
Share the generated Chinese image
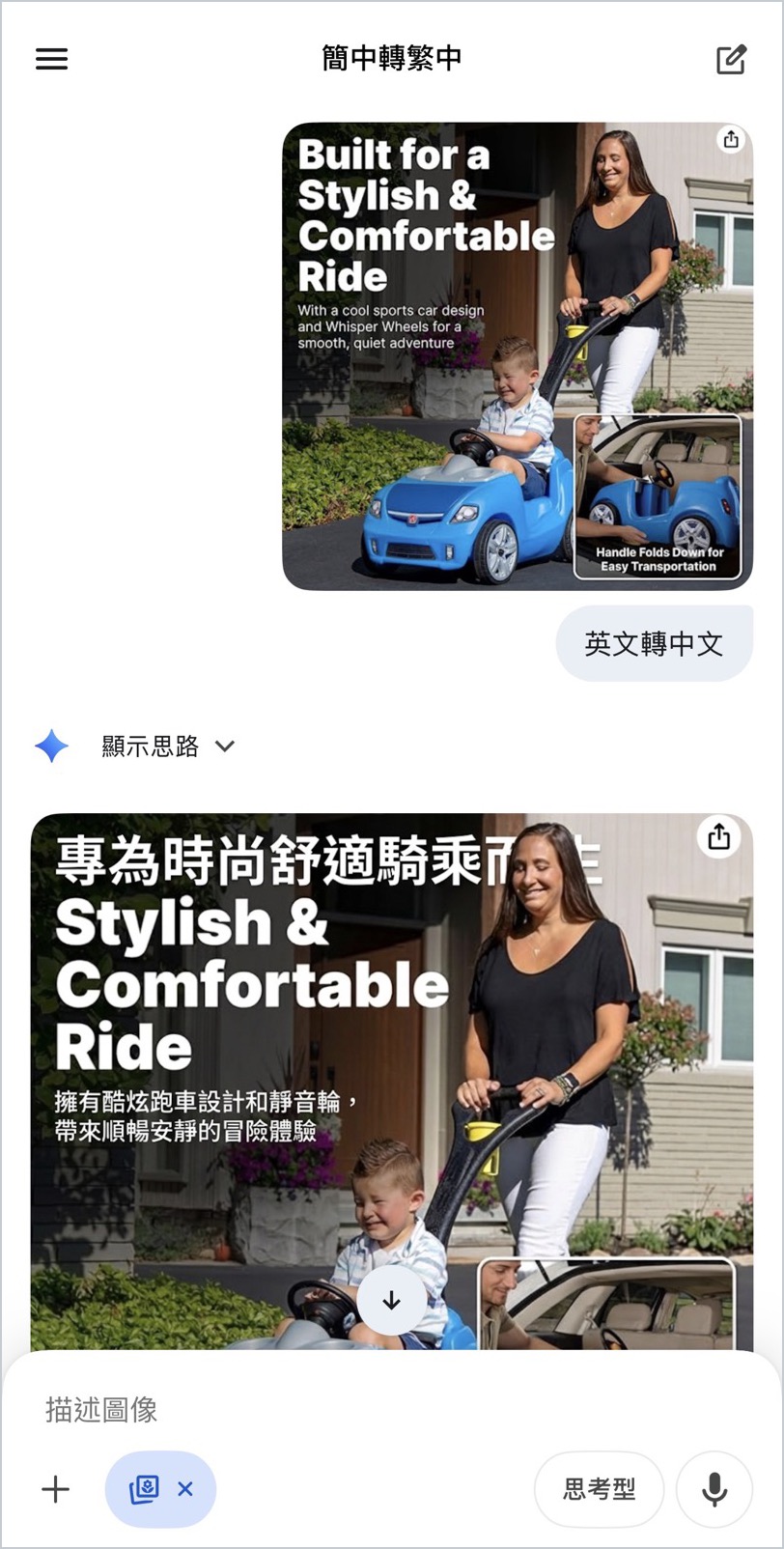click(718, 836)
